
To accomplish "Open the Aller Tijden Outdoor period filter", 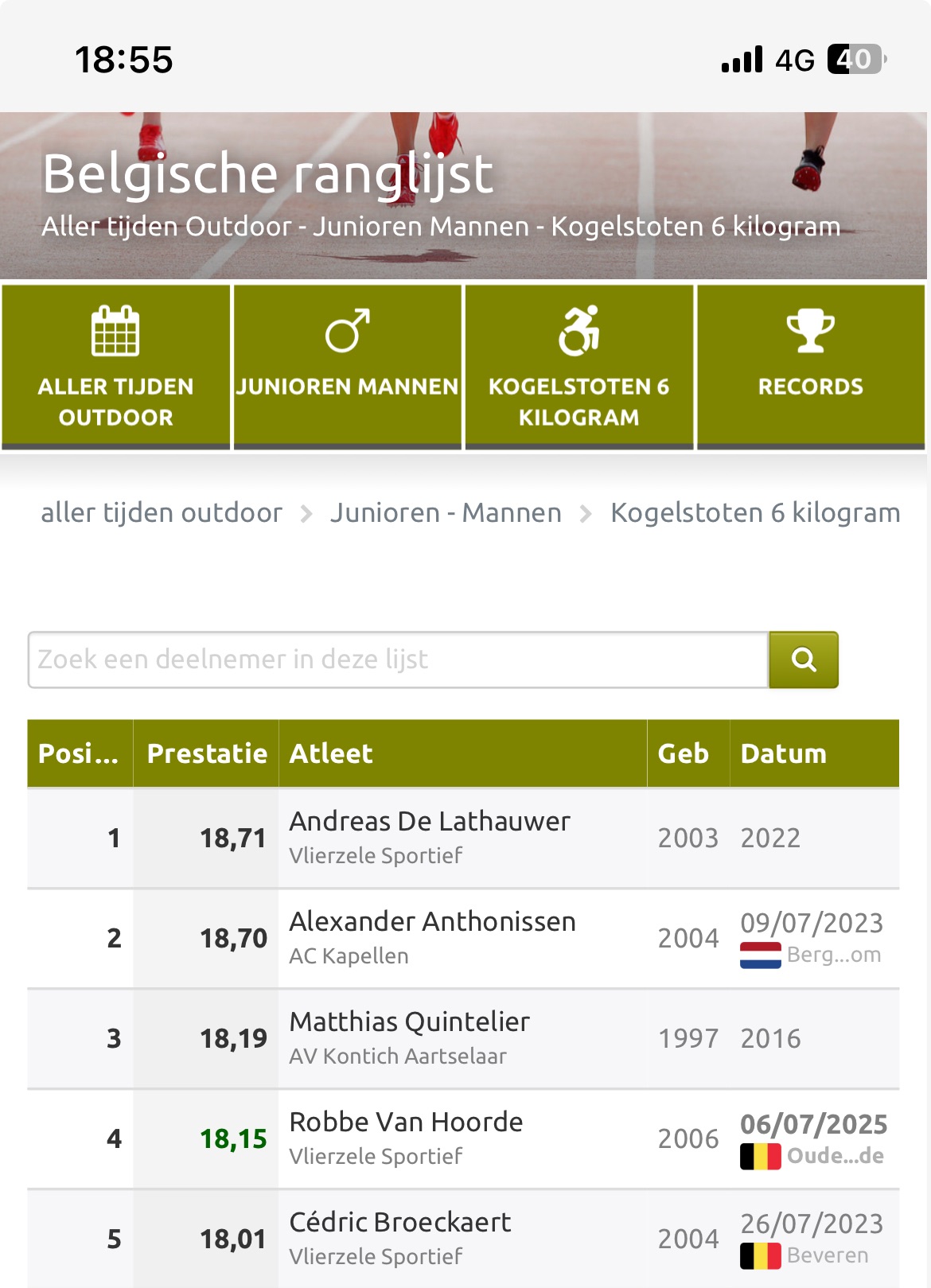I will click(x=116, y=367).
